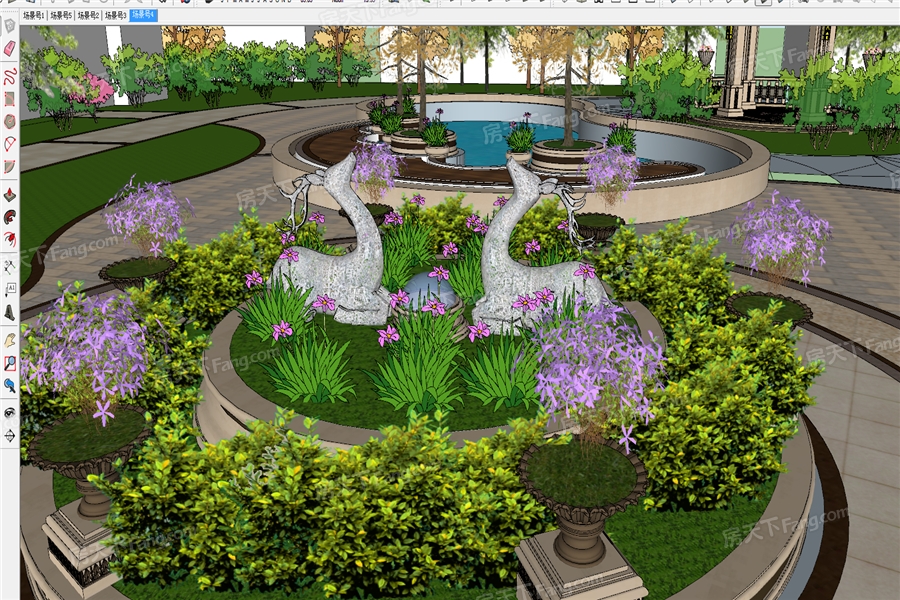Screen dimensions: 900x600
Task: Switch to scene tab 场景号5
Action: (x=61, y=15)
